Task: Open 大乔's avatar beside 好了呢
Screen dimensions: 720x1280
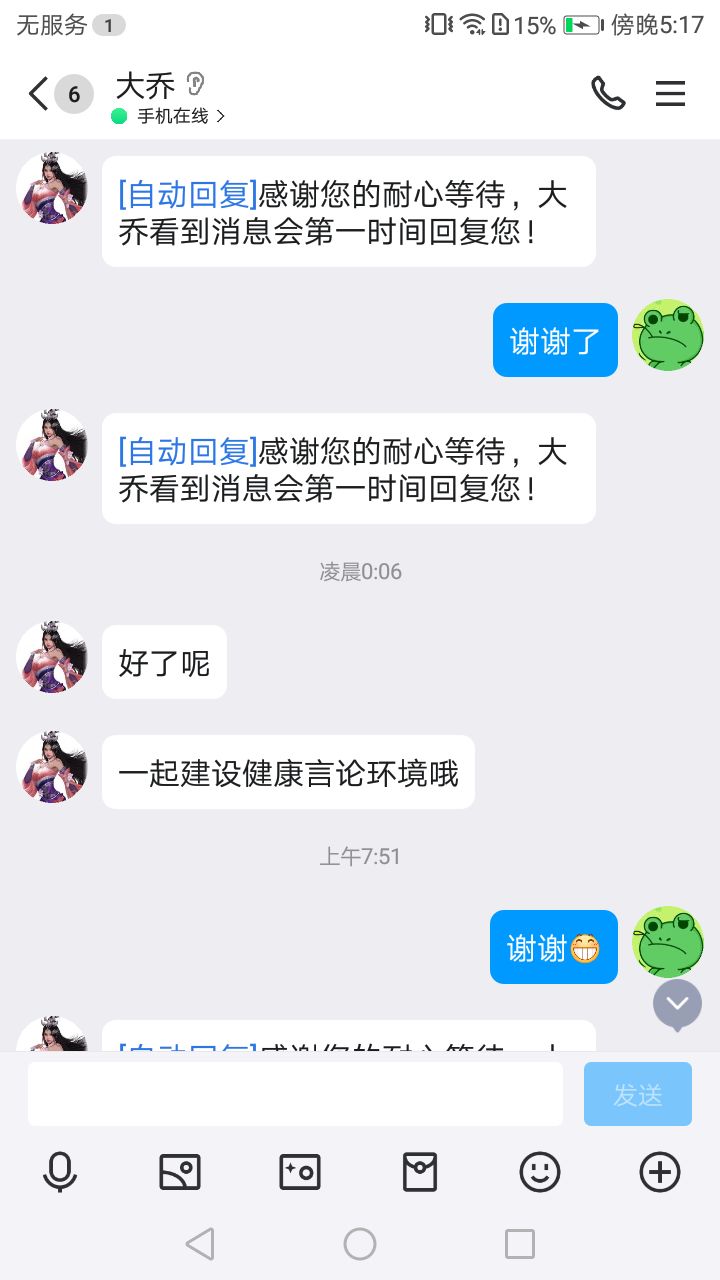Action: (52, 657)
